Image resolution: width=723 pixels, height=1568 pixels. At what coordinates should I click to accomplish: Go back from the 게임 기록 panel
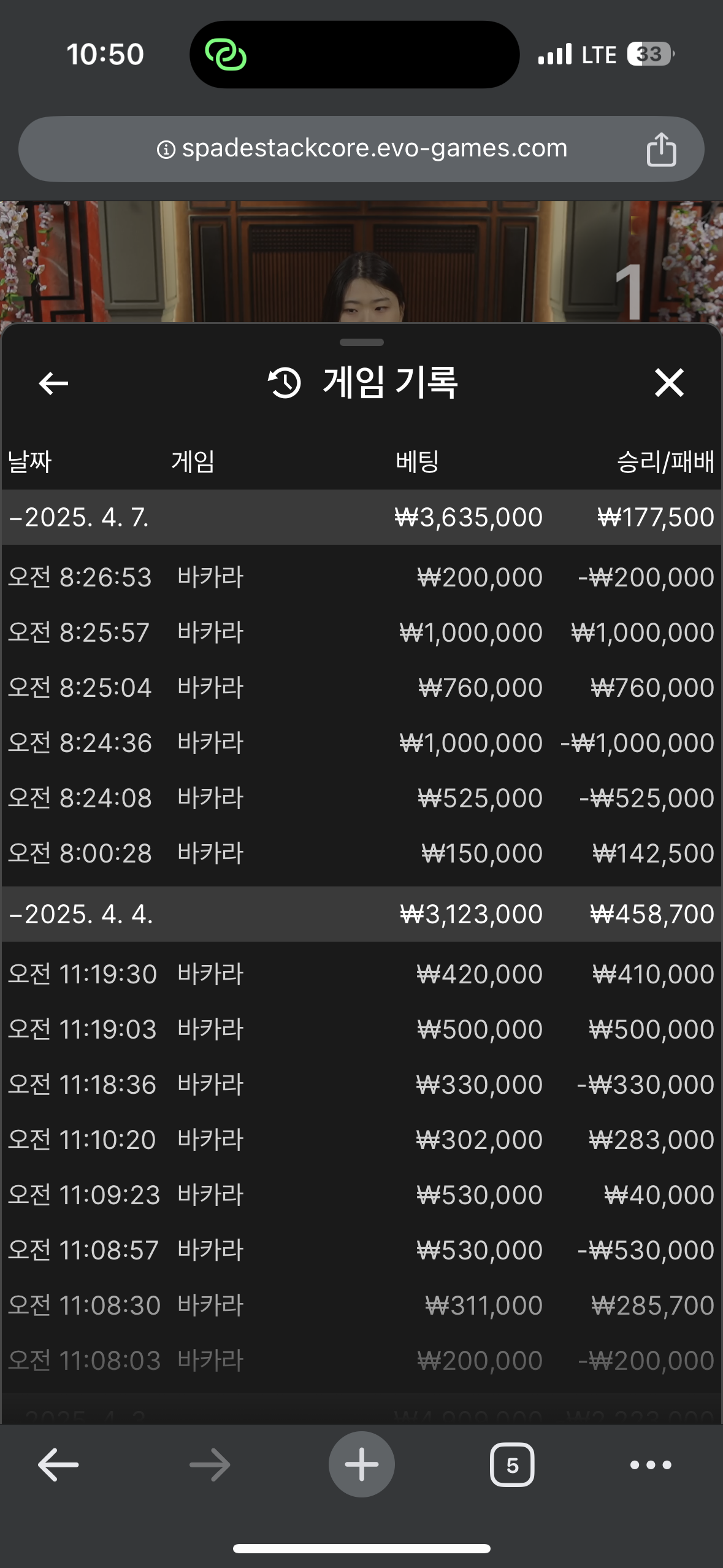coord(53,383)
